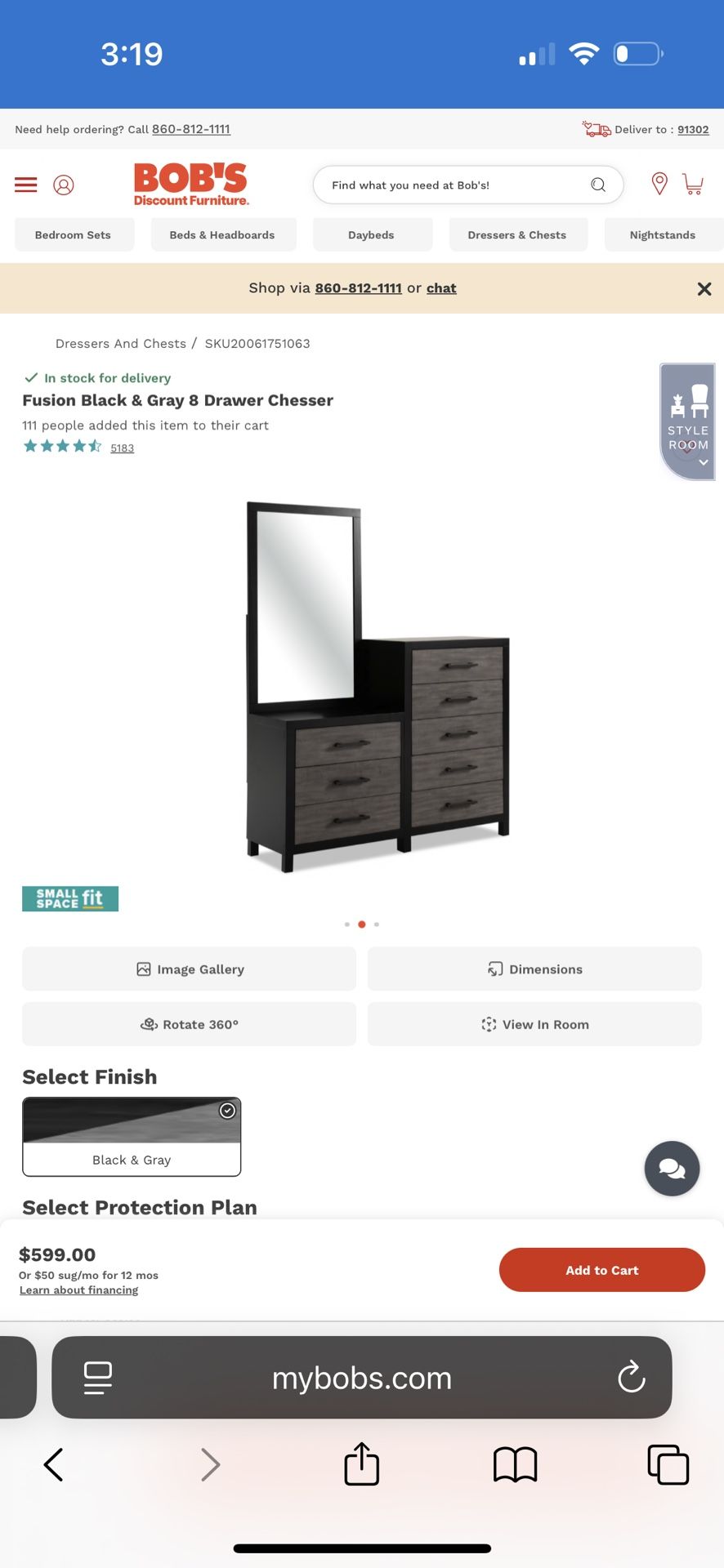Launch Rotate 360° view
The width and height of the screenshot is (724, 1568).
[190, 1024]
